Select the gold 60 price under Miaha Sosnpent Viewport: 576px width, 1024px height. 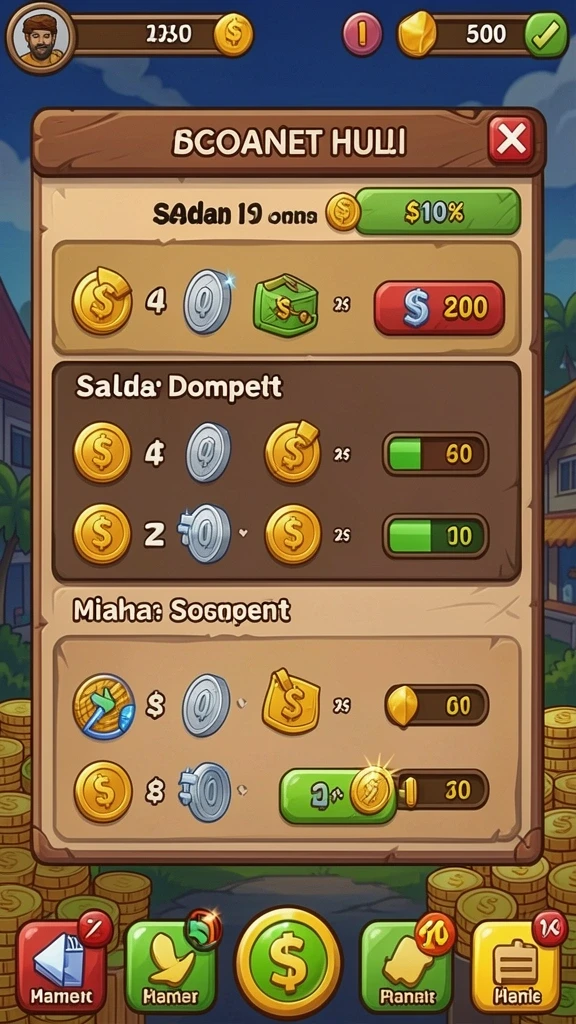pos(437,706)
